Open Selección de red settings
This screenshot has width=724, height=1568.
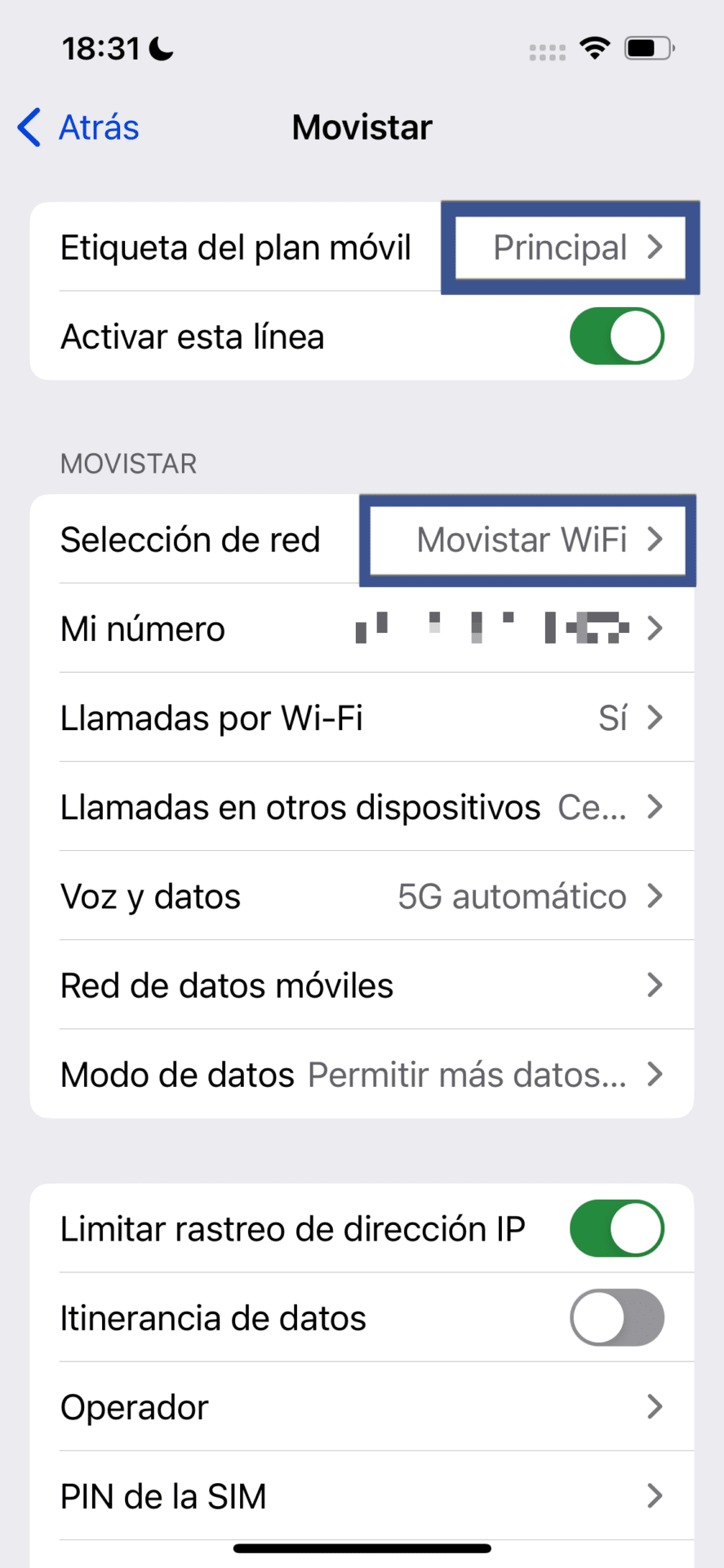point(362,539)
